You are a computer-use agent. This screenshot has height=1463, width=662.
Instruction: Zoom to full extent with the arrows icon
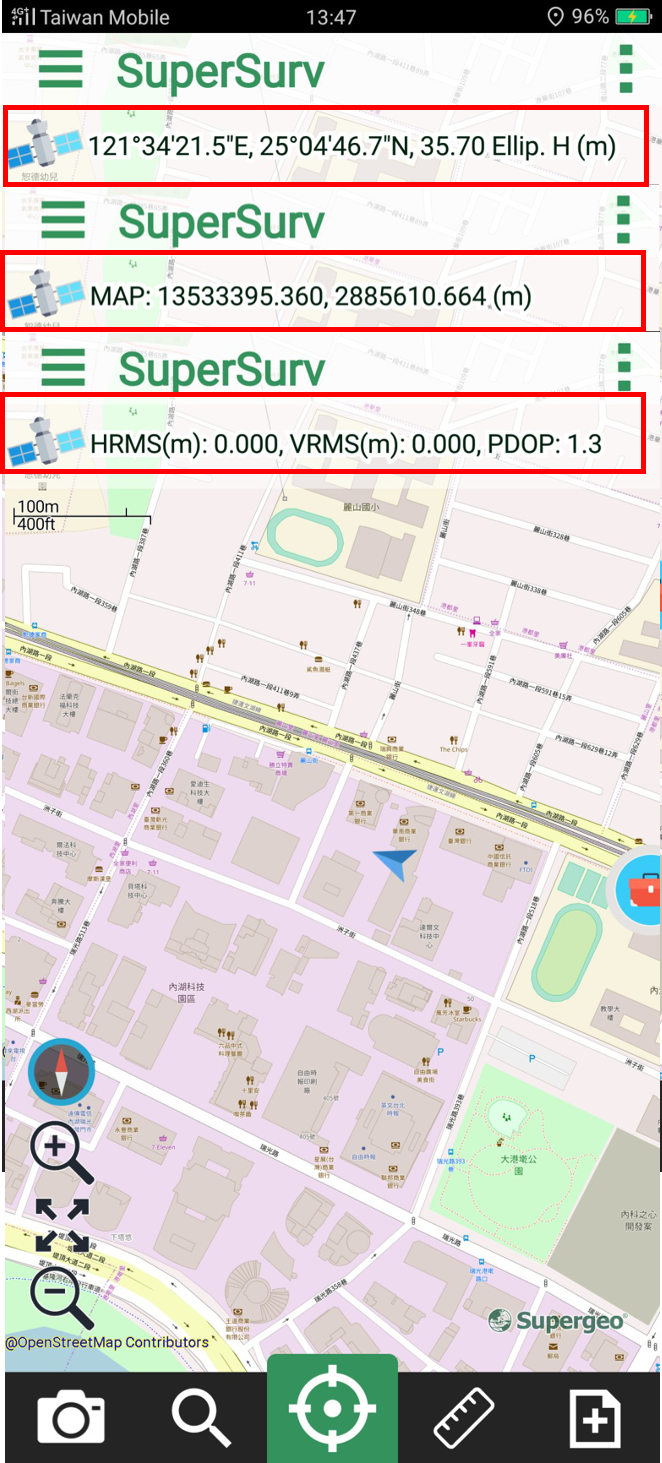pyautogui.click(x=62, y=1225)
